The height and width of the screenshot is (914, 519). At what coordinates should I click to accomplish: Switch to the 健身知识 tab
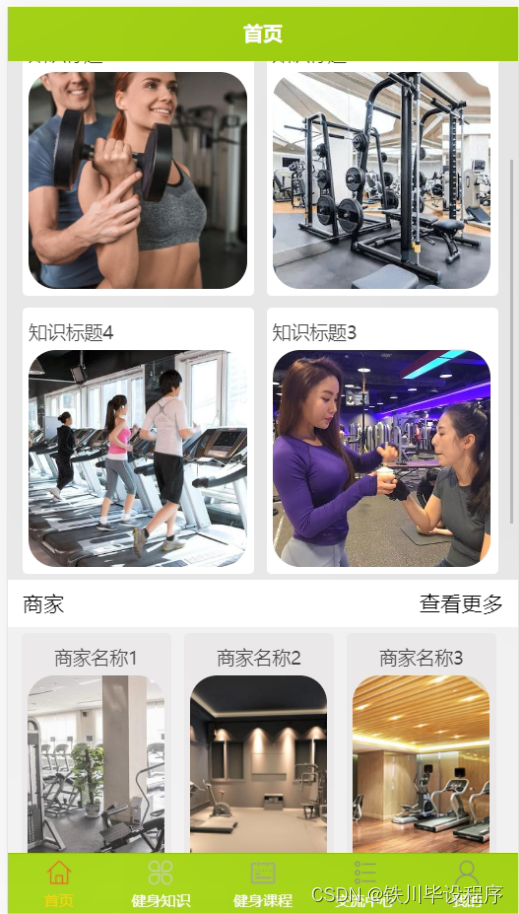pos(160,884)
